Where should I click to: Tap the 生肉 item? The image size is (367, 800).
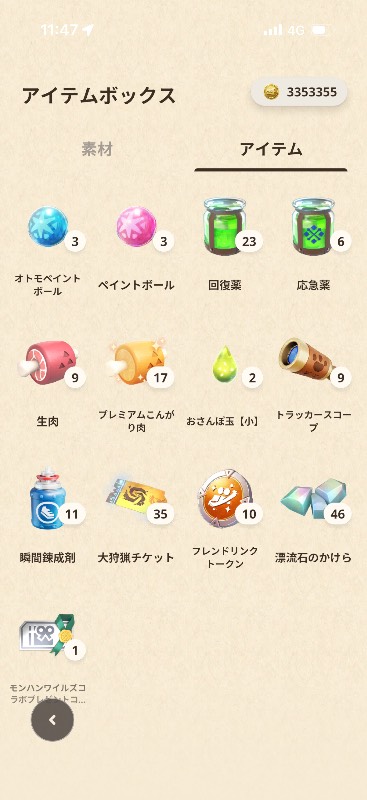47,385
